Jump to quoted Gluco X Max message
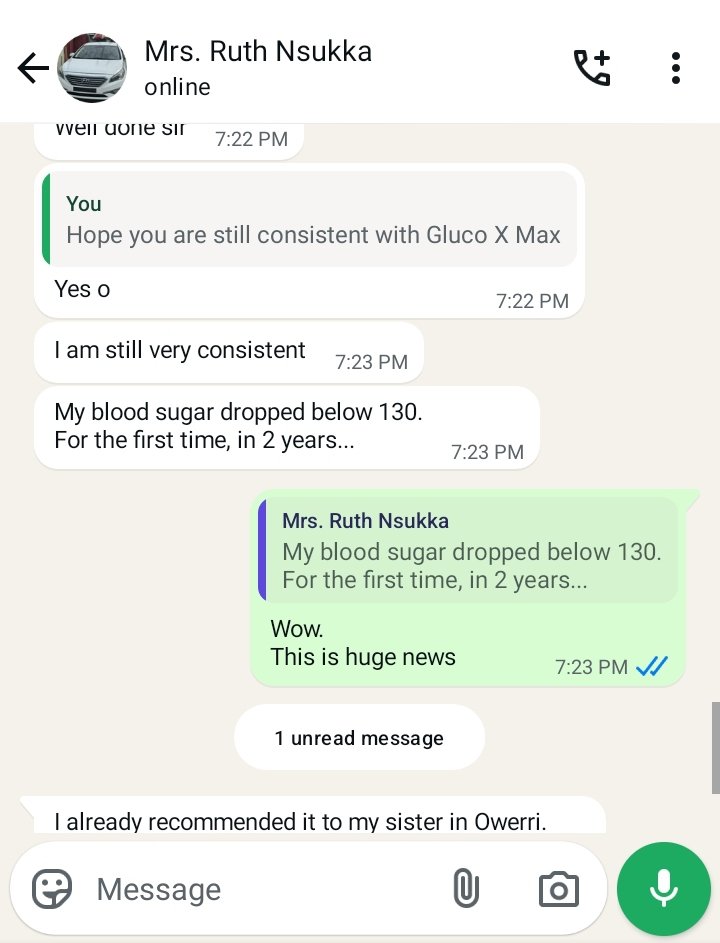Image resolution: width=720 pixels, height=943 pixels. pyautogui.click(x=311, y=220)
